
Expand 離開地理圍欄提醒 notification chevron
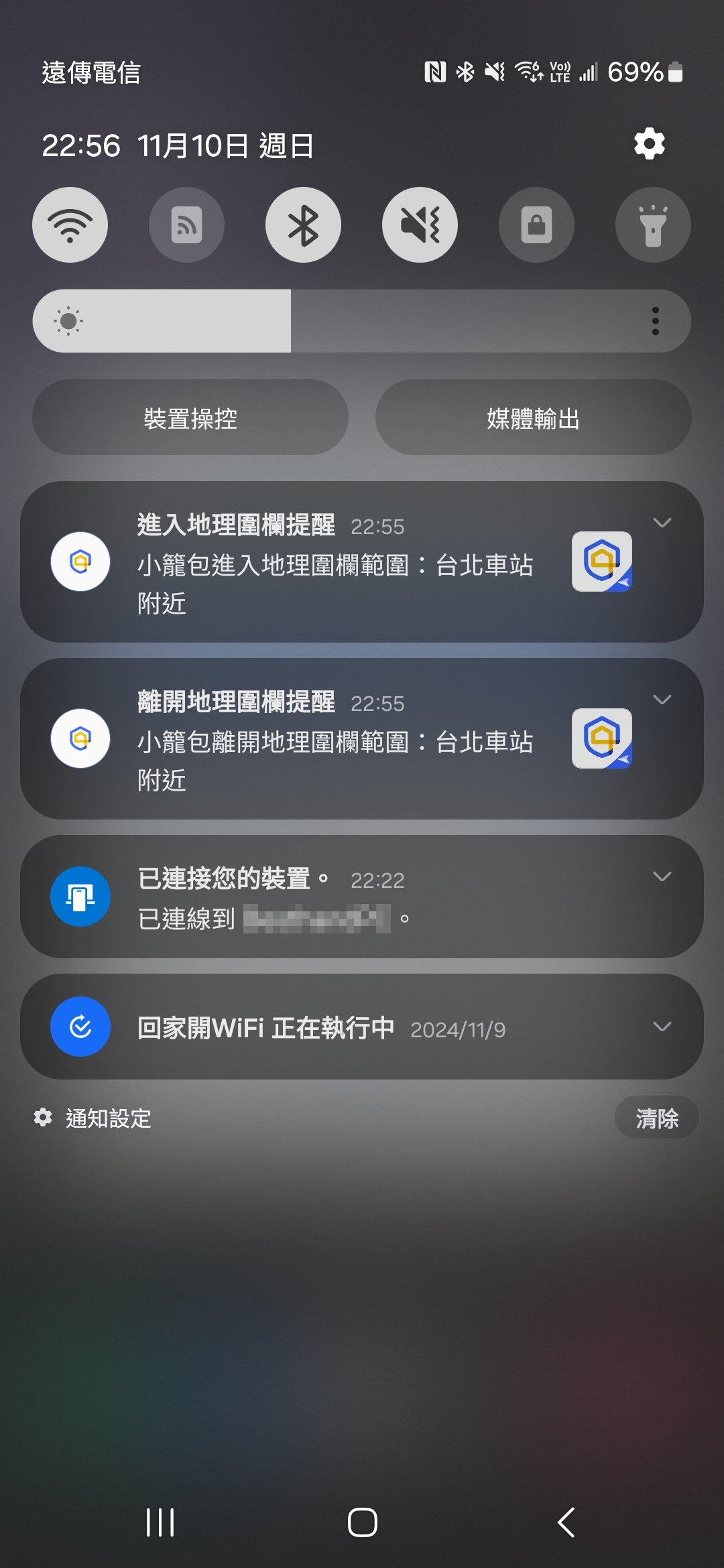(x=662, y=700)
